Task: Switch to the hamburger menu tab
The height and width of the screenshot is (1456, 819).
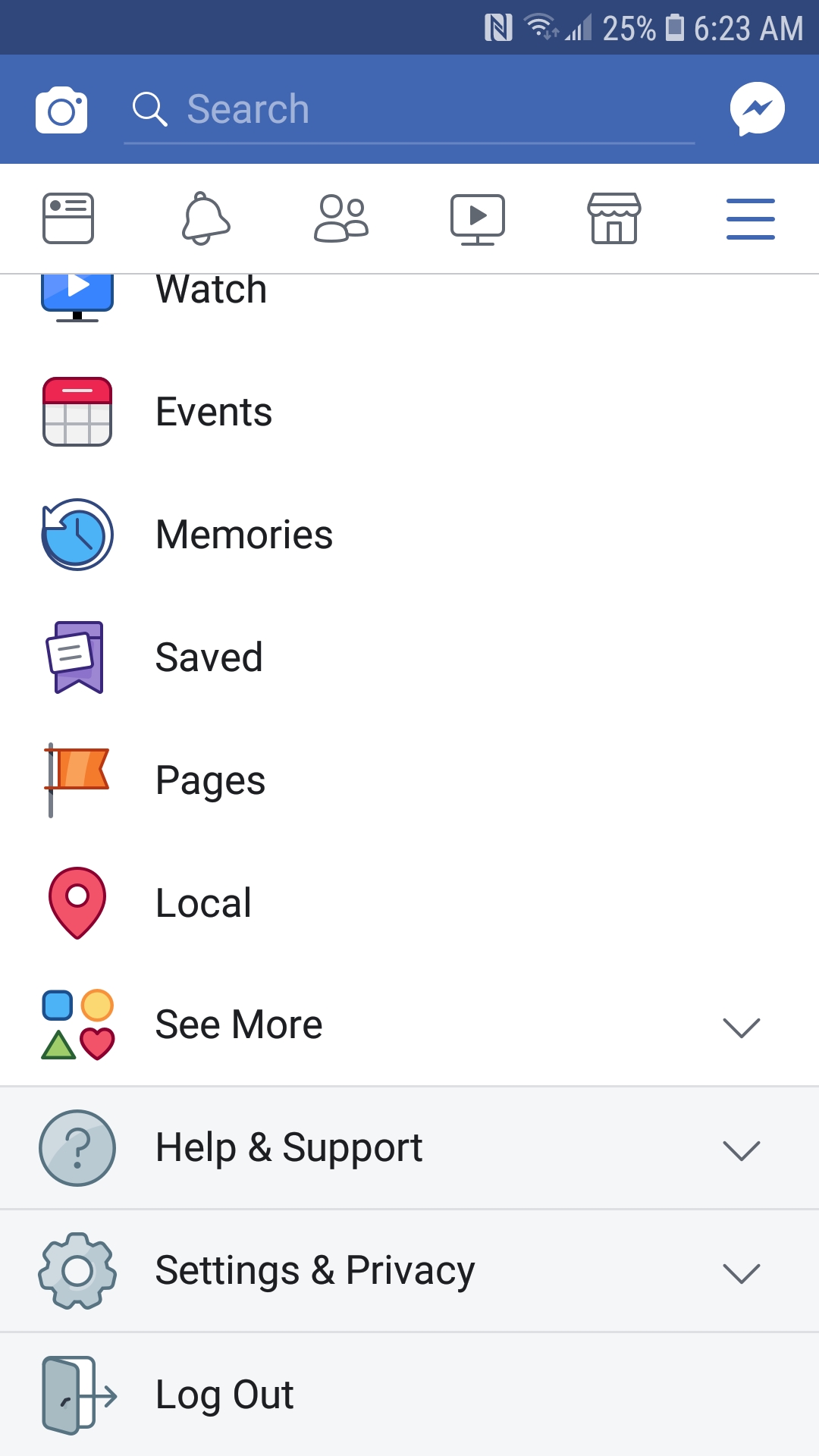Action: (750, 218)
